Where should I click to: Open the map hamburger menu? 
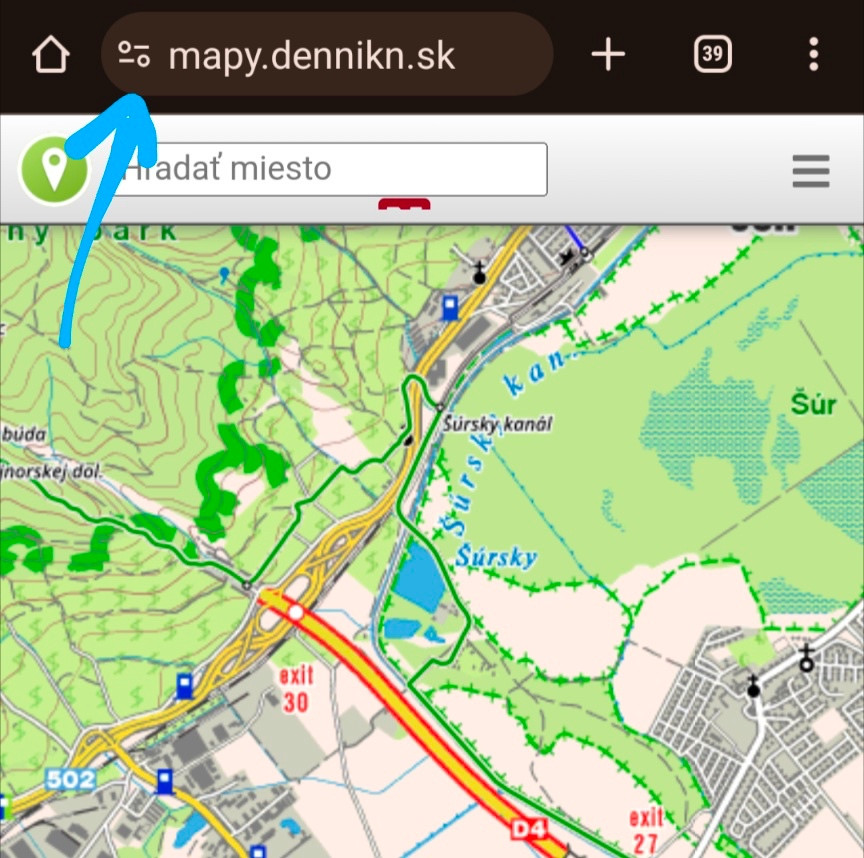pyautogui.click(x=811, y=171)
